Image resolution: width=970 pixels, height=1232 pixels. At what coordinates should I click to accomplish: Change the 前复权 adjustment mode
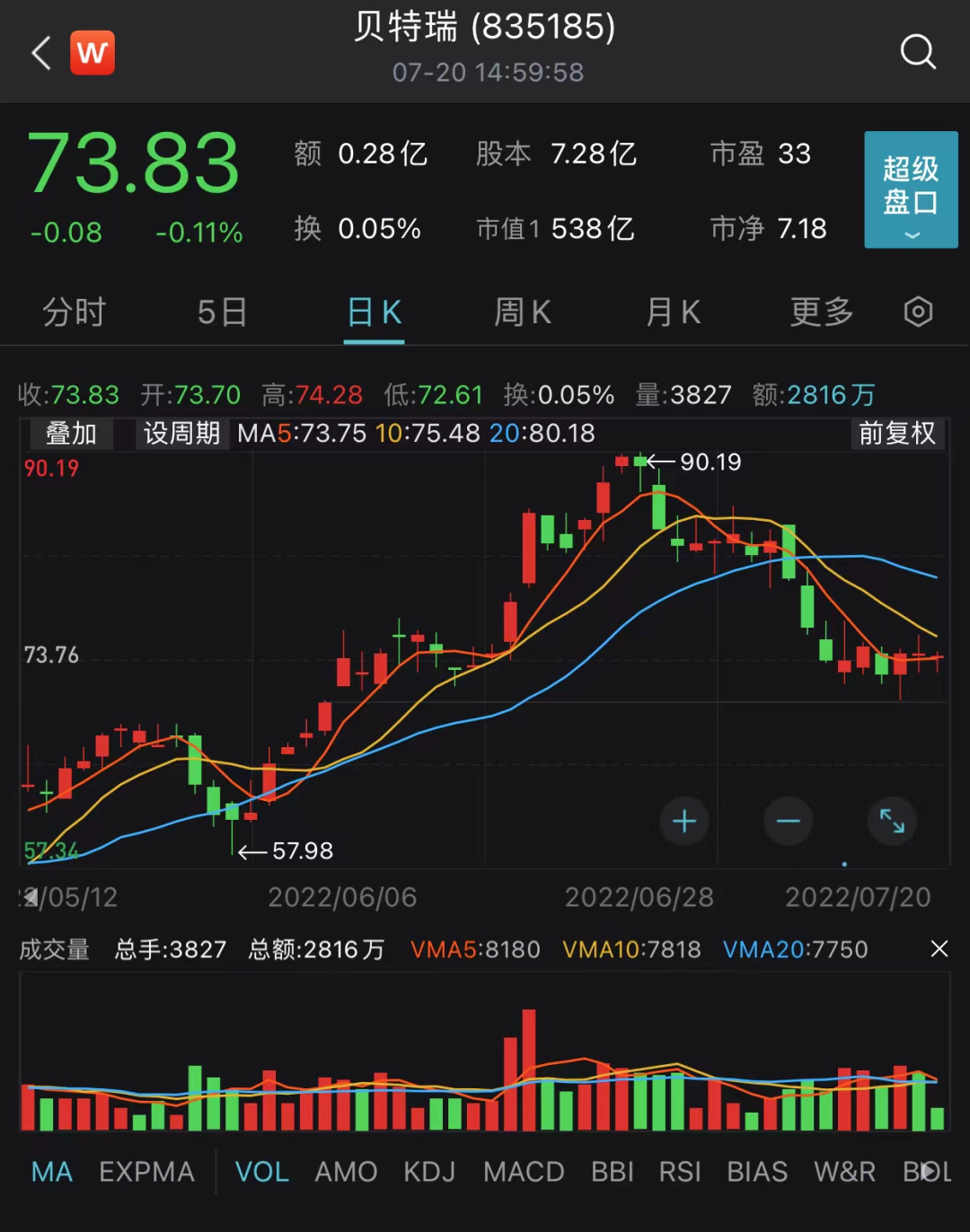pos(896,434)
